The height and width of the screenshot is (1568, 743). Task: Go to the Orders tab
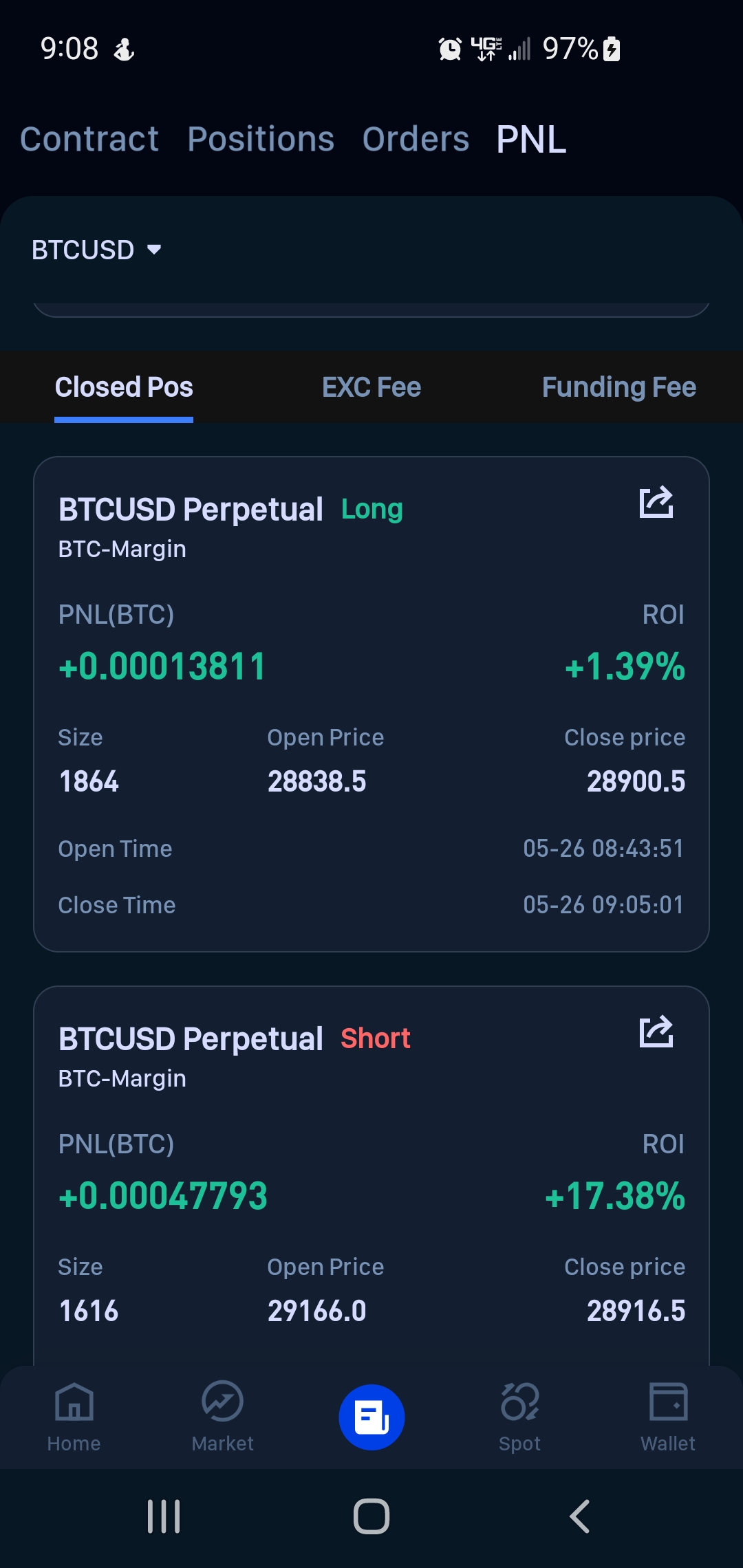[x=416, y=140]
